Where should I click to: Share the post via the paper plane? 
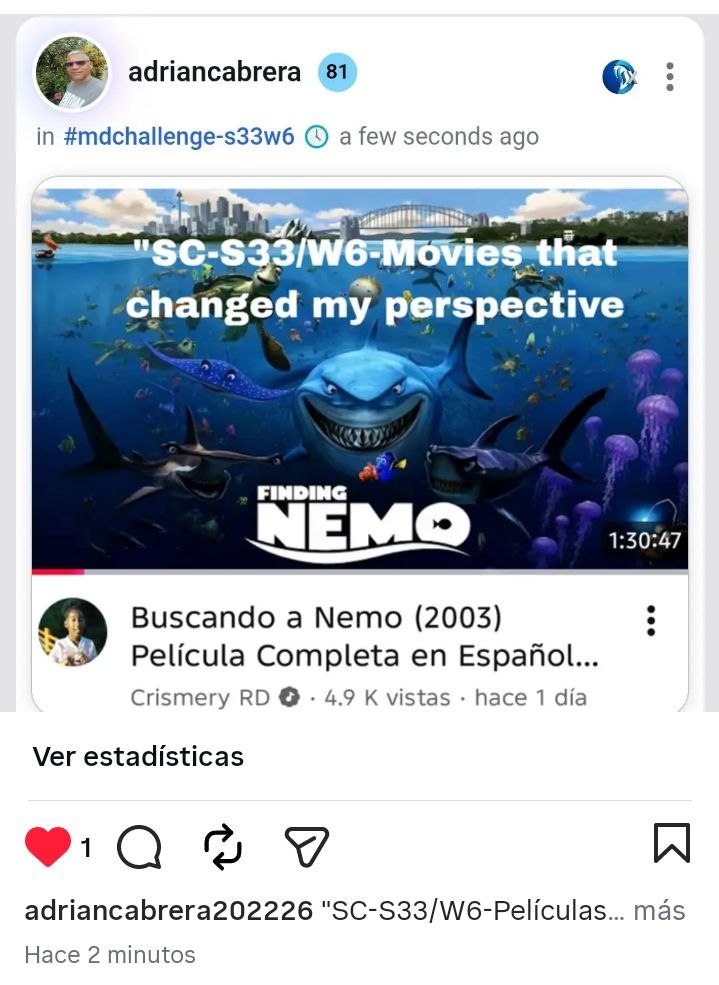[x=306, y=847]
